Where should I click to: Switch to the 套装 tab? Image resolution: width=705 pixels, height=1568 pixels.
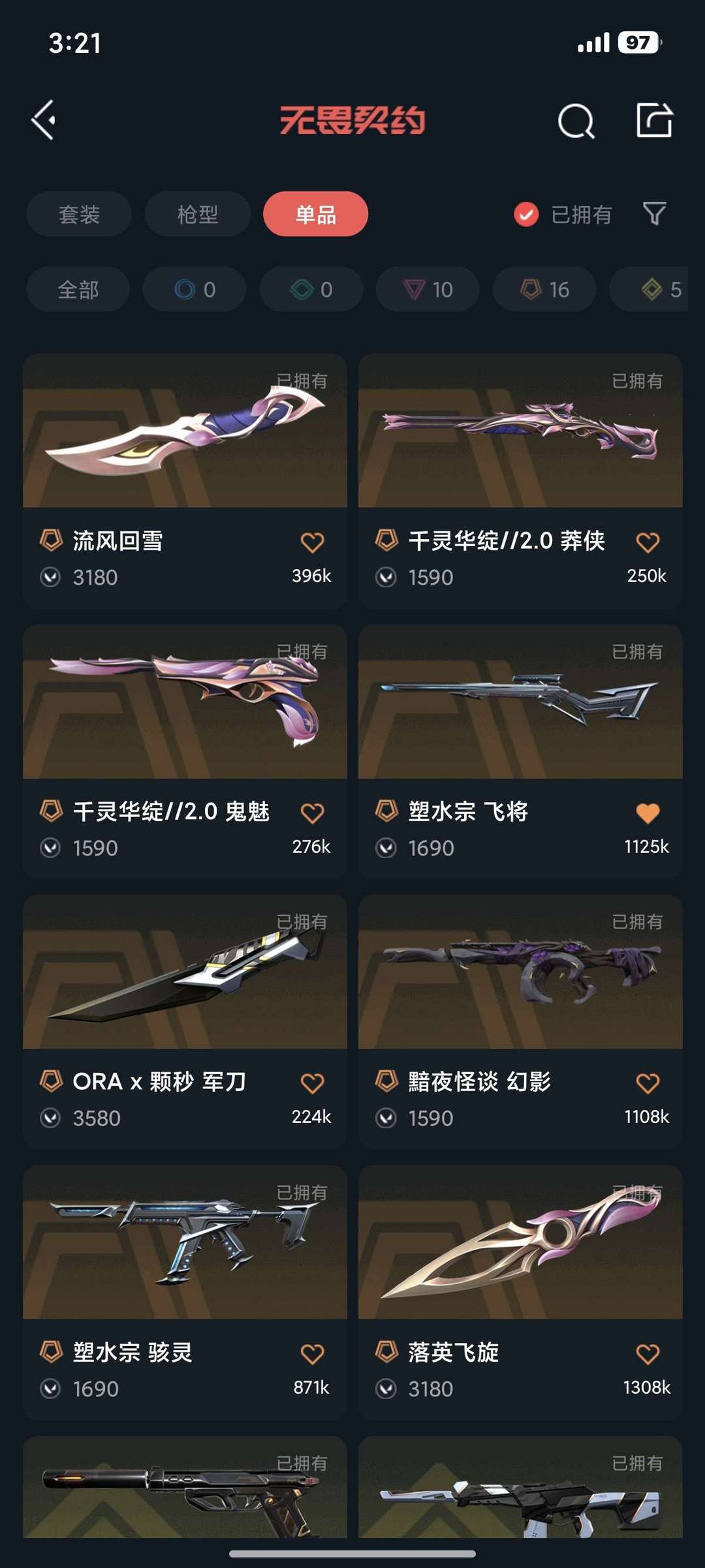(x=79, y=214)
